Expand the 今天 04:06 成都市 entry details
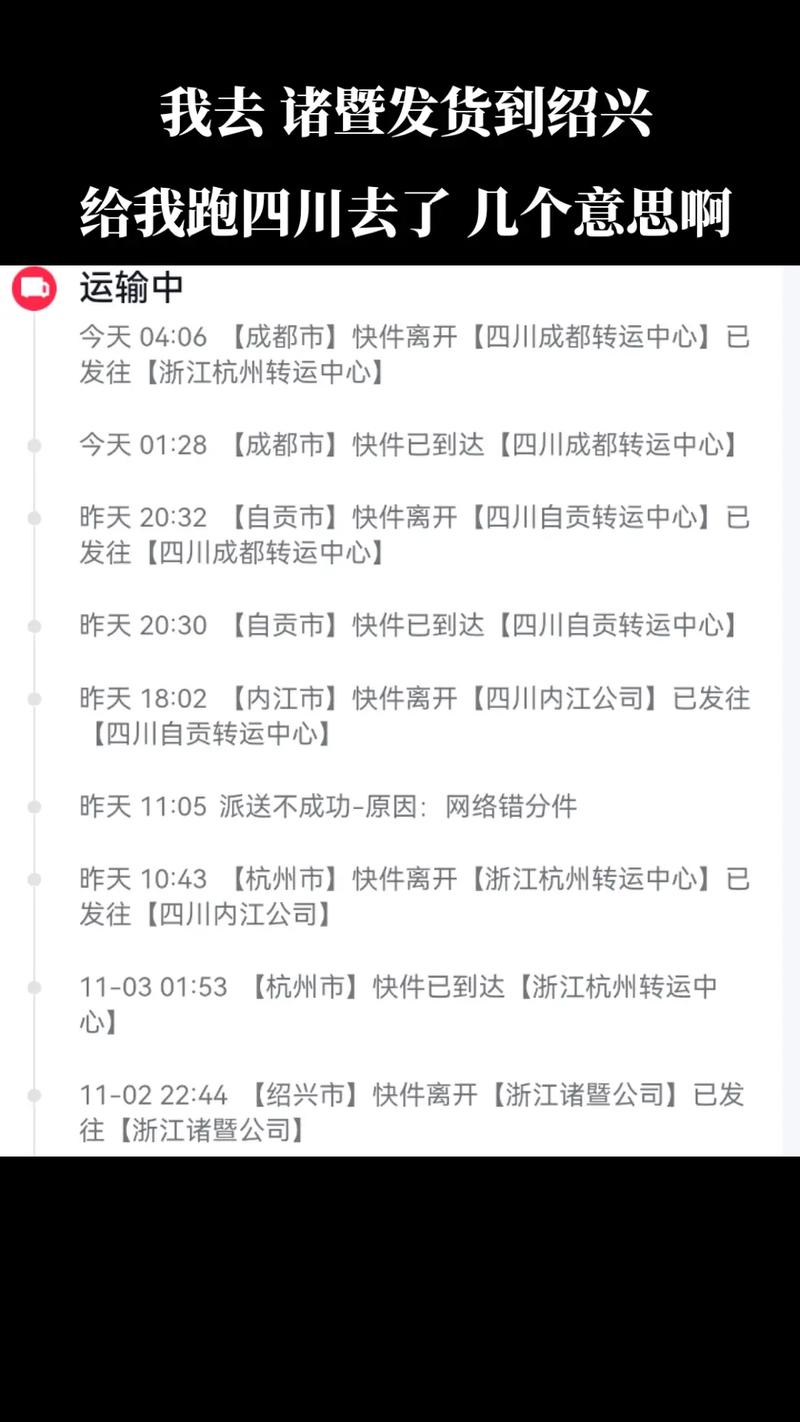Viewport: 800px width, 1422px height. (400, 355)
